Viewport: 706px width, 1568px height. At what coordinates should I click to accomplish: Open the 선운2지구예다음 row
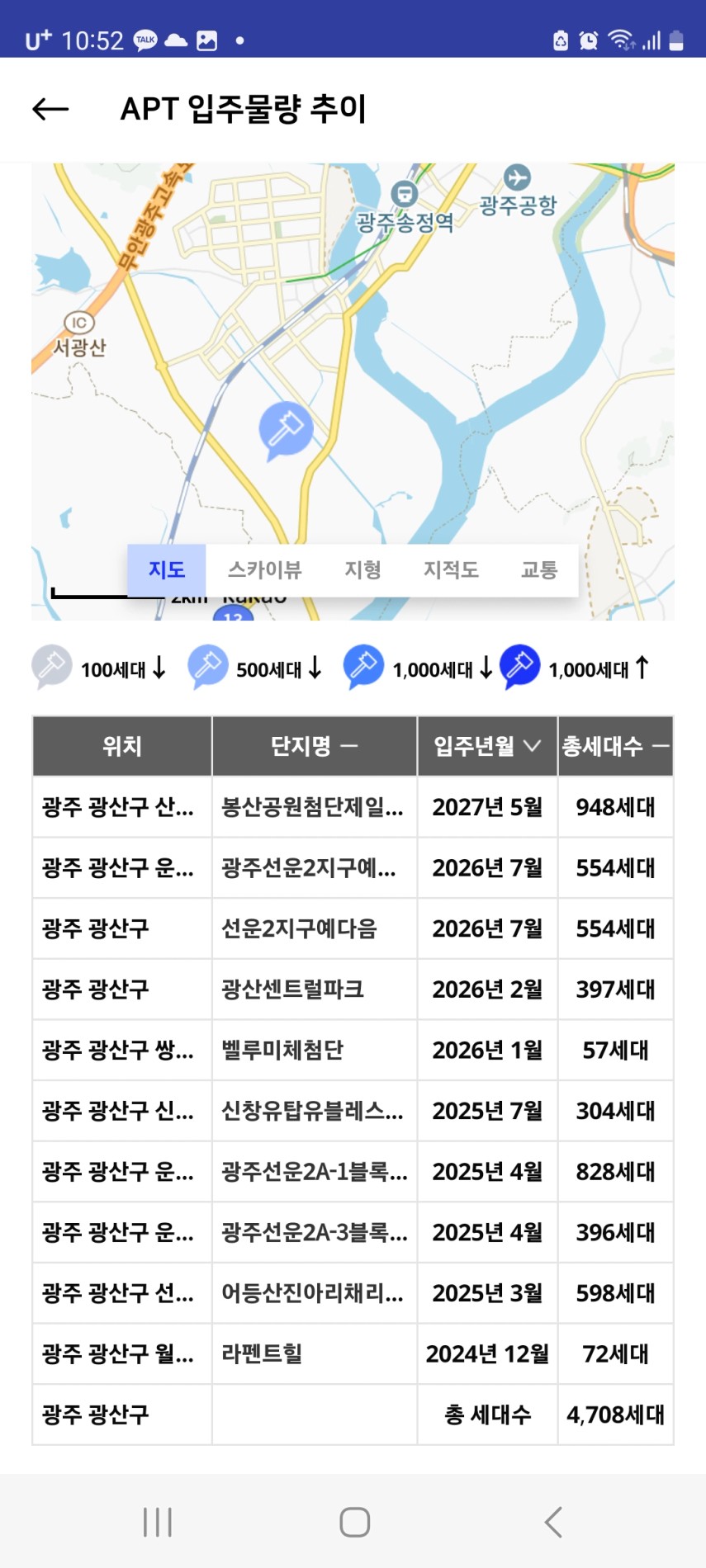point(353,928)
